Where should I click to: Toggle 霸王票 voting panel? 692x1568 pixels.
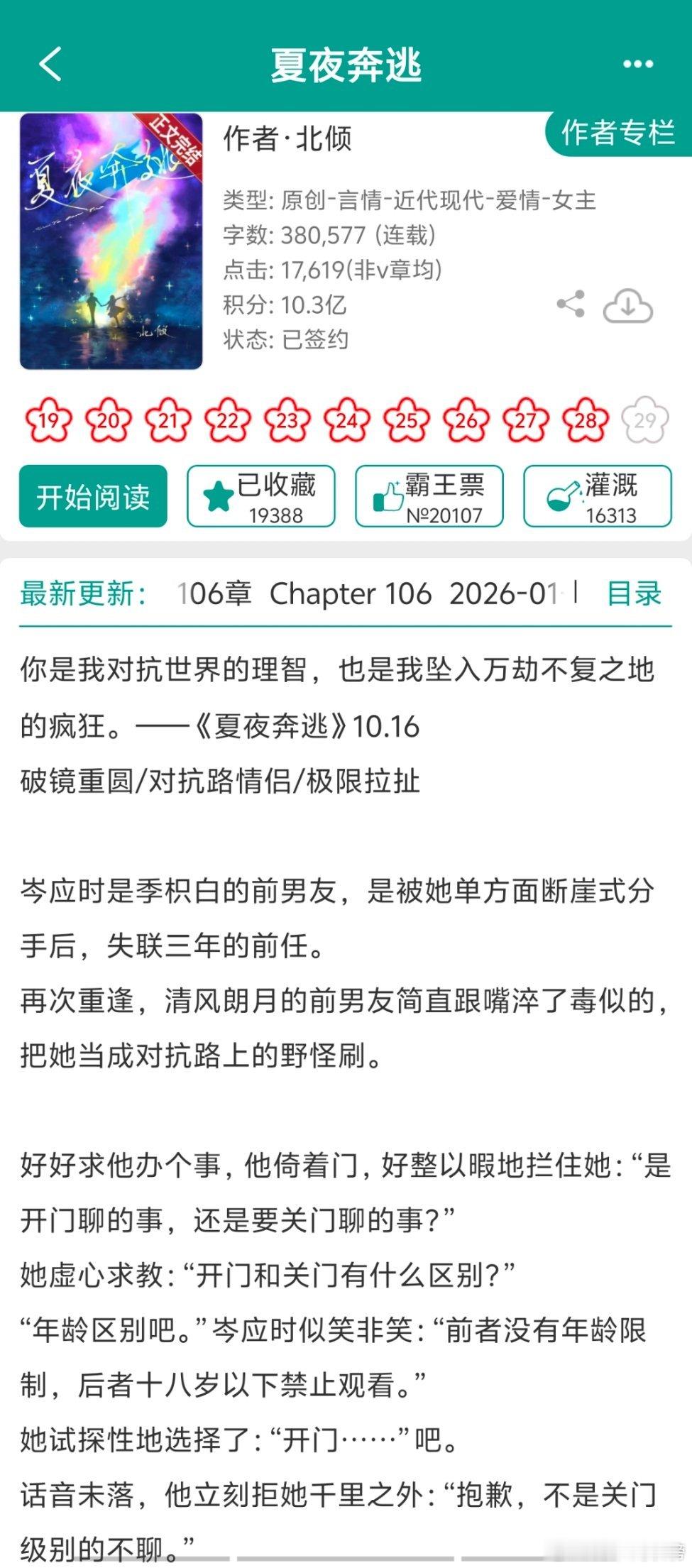tap(428, 497)
